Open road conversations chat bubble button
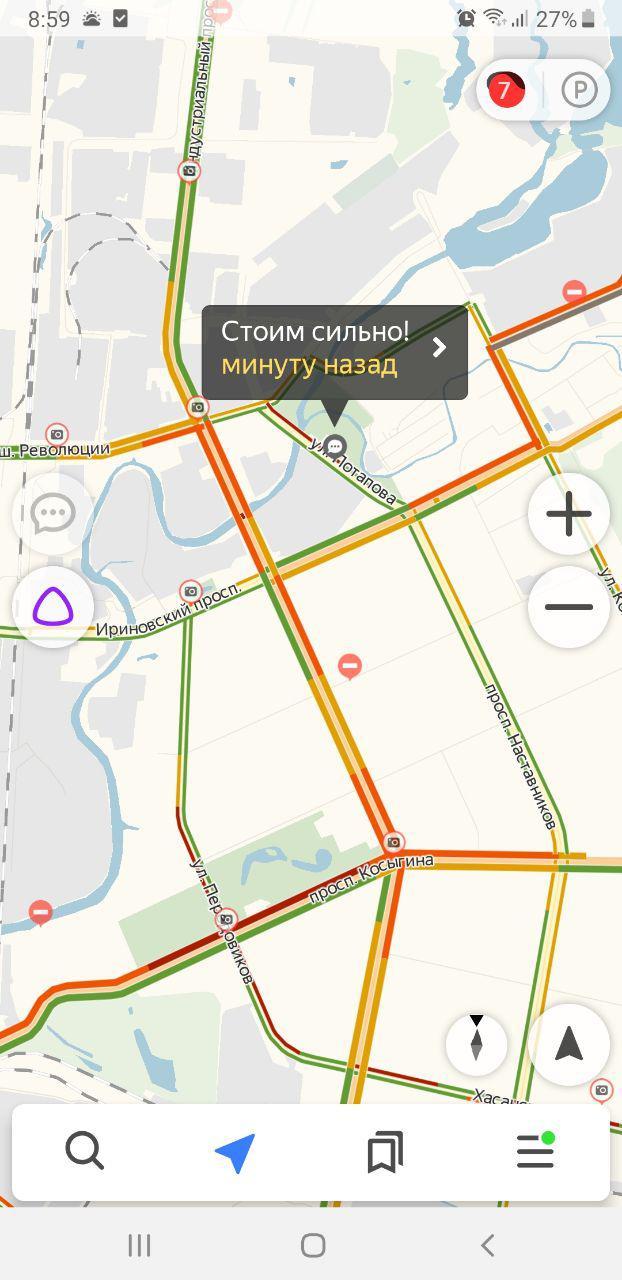The height and width of the screenshot is (1280, 622). pyautogui.click(x=53, y=514)
